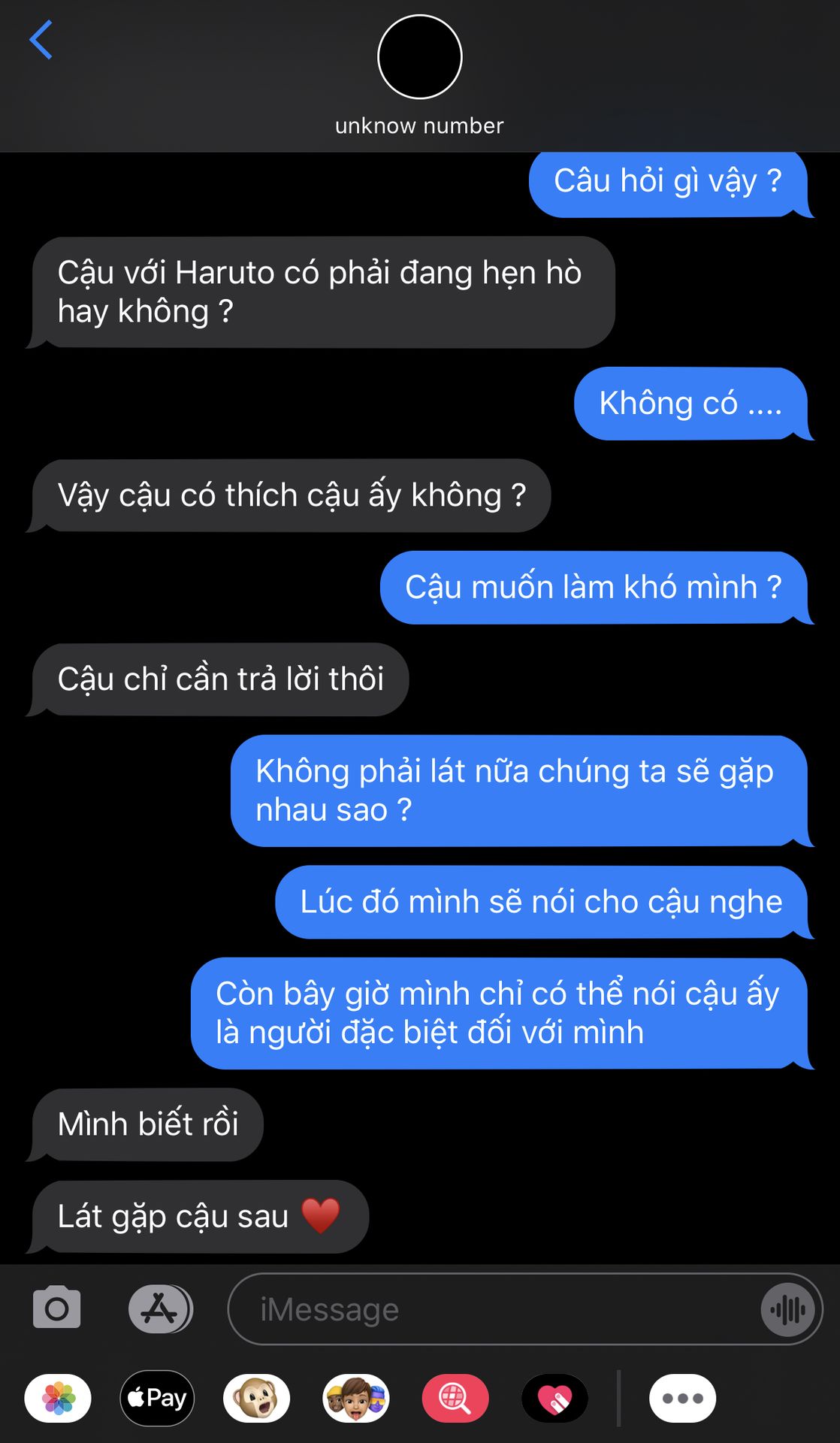The height and width of the screenshot is (1443, 840).
Task: Toggle the App Store apps drawer
Action: 160,1309
